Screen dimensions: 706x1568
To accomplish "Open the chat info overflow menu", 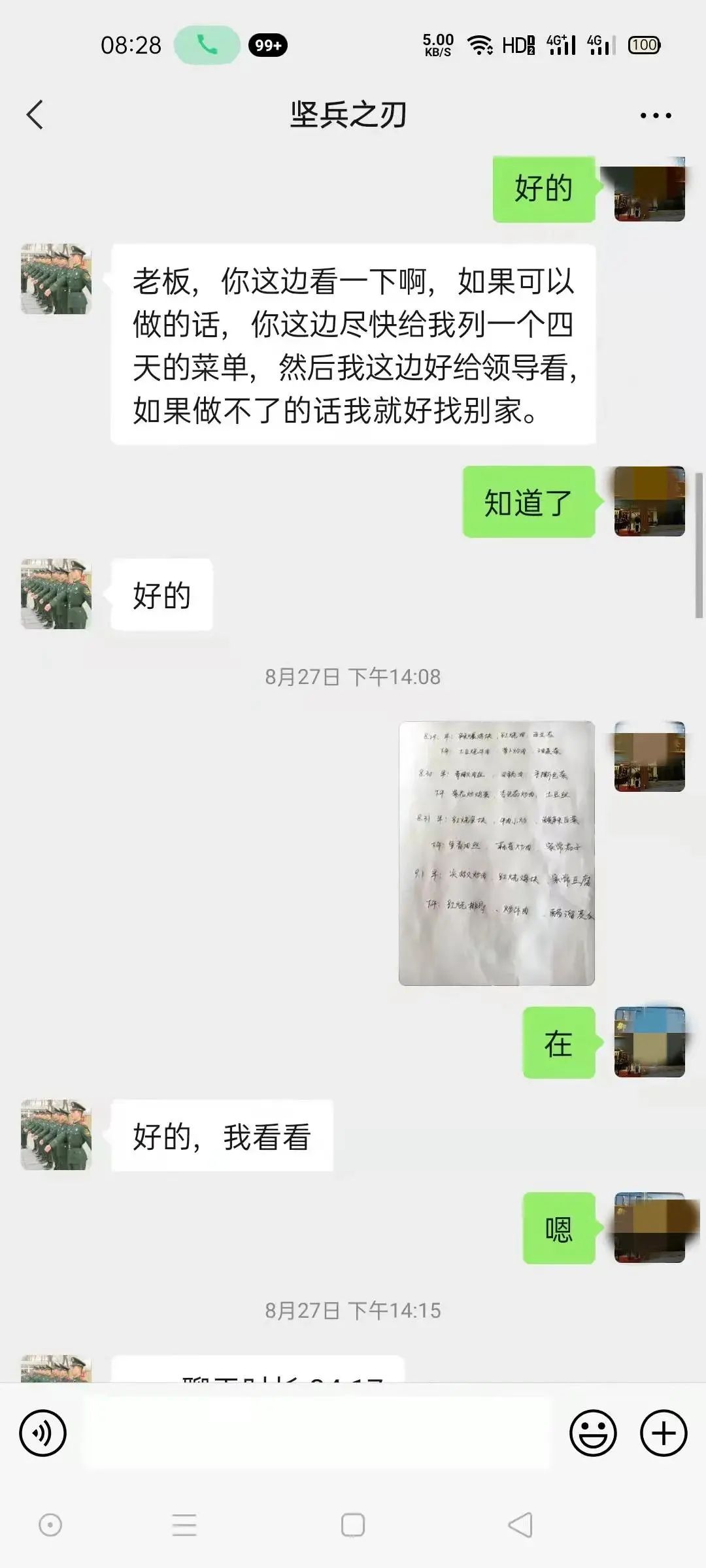I will click(655, 116).
